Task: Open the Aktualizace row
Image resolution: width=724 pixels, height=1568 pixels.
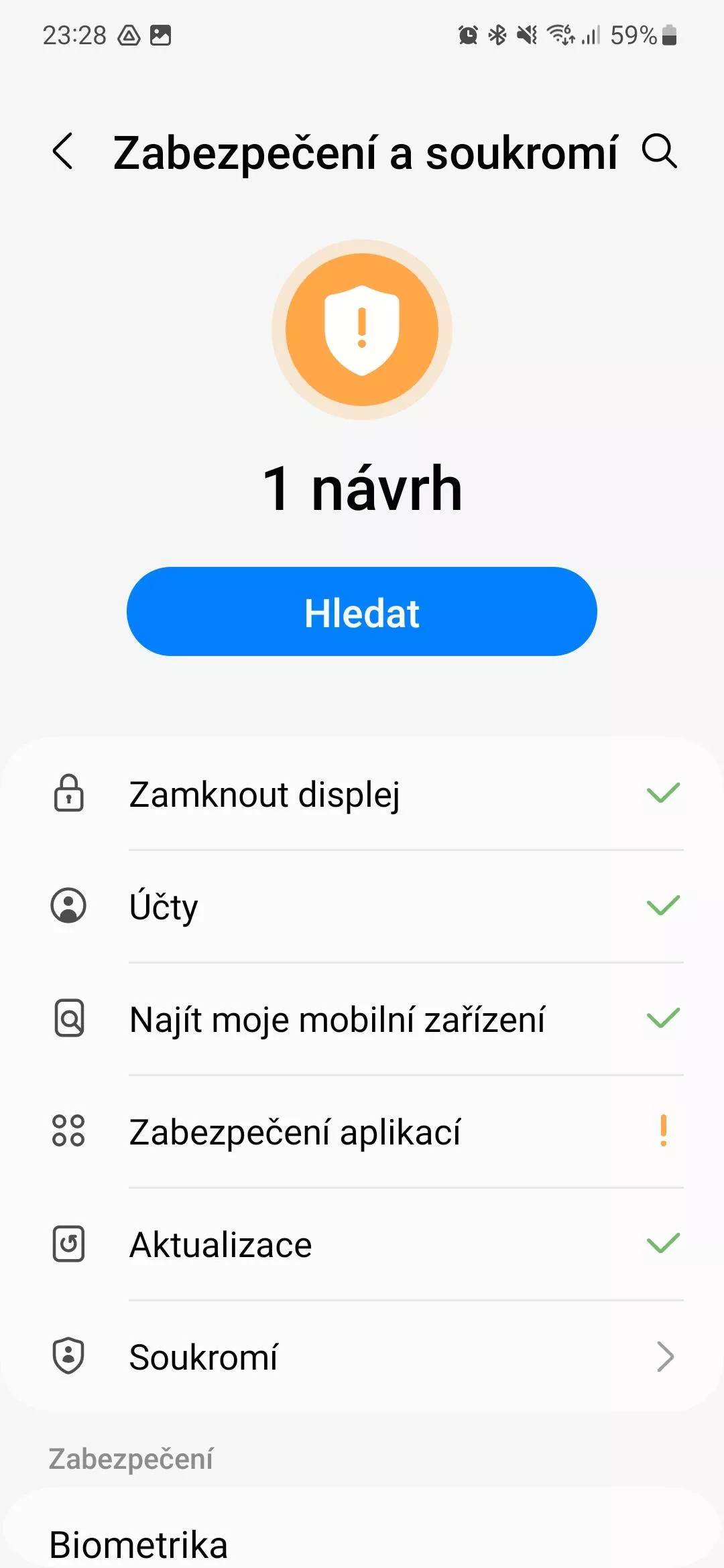Action: coord(362,1244)
